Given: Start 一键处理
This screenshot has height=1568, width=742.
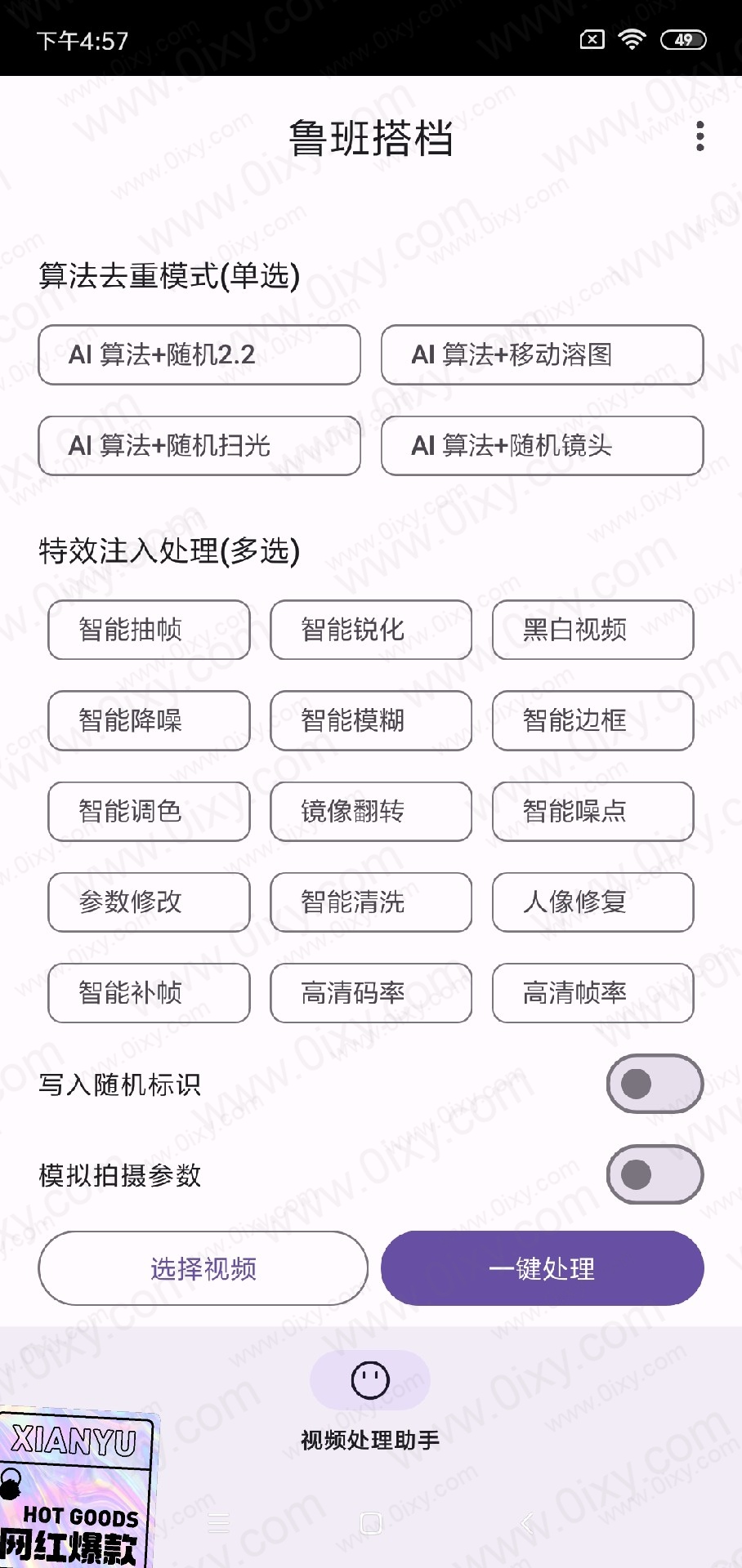Looking at the screenshot, I should (542, 1268).
